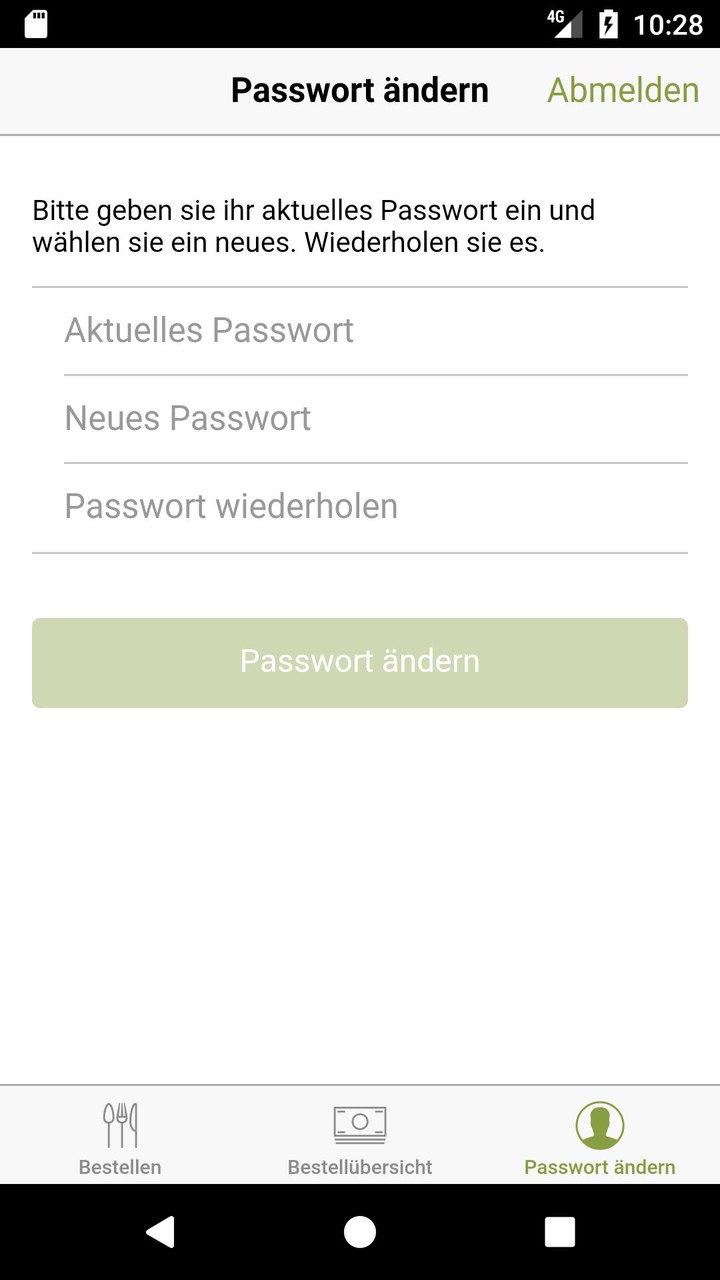Focus the Aktuelles Passwort field

[375, 331]
